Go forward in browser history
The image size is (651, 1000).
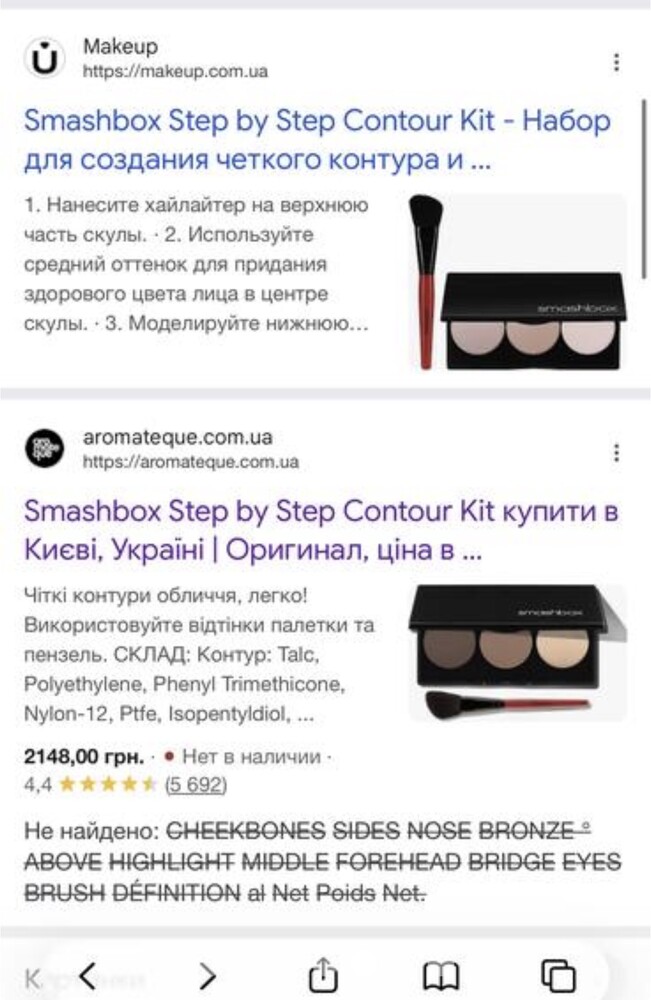tap(207, 974)
